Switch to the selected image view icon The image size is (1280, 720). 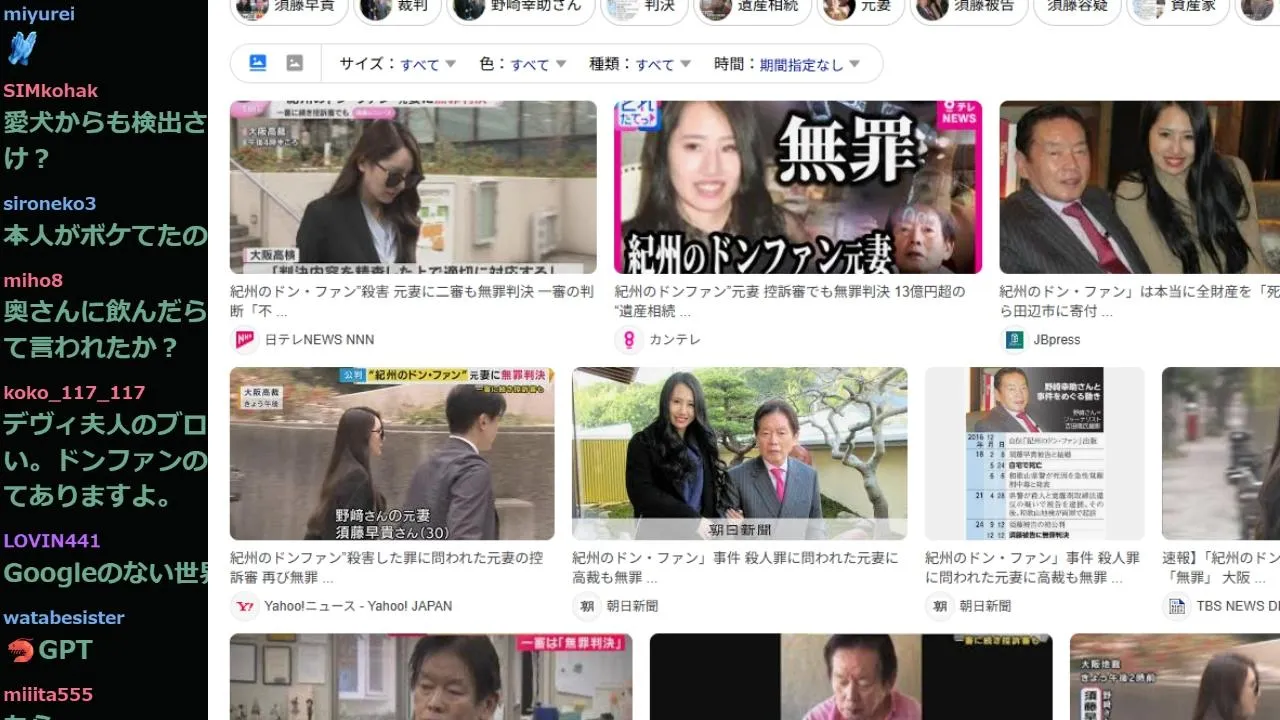coord(258,63)
